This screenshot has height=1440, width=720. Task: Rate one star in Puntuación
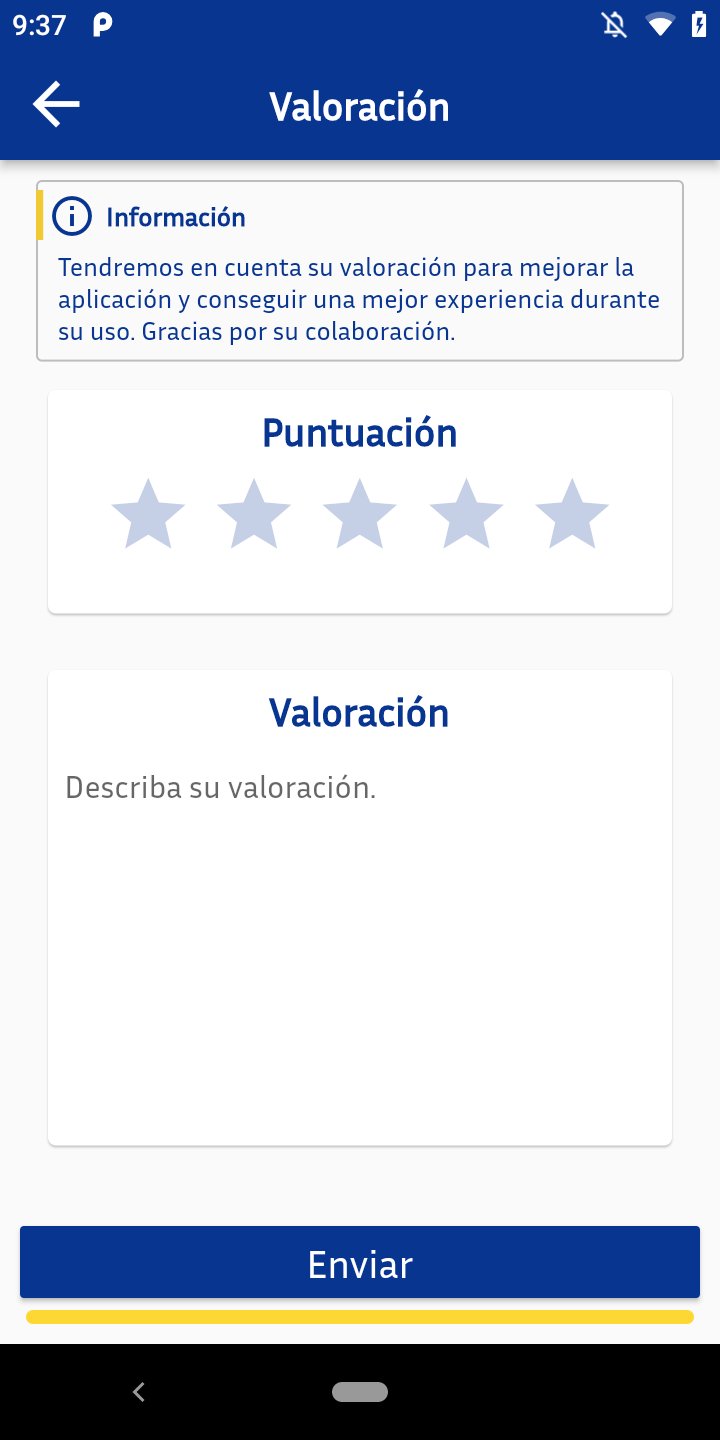tap(148, 514)
